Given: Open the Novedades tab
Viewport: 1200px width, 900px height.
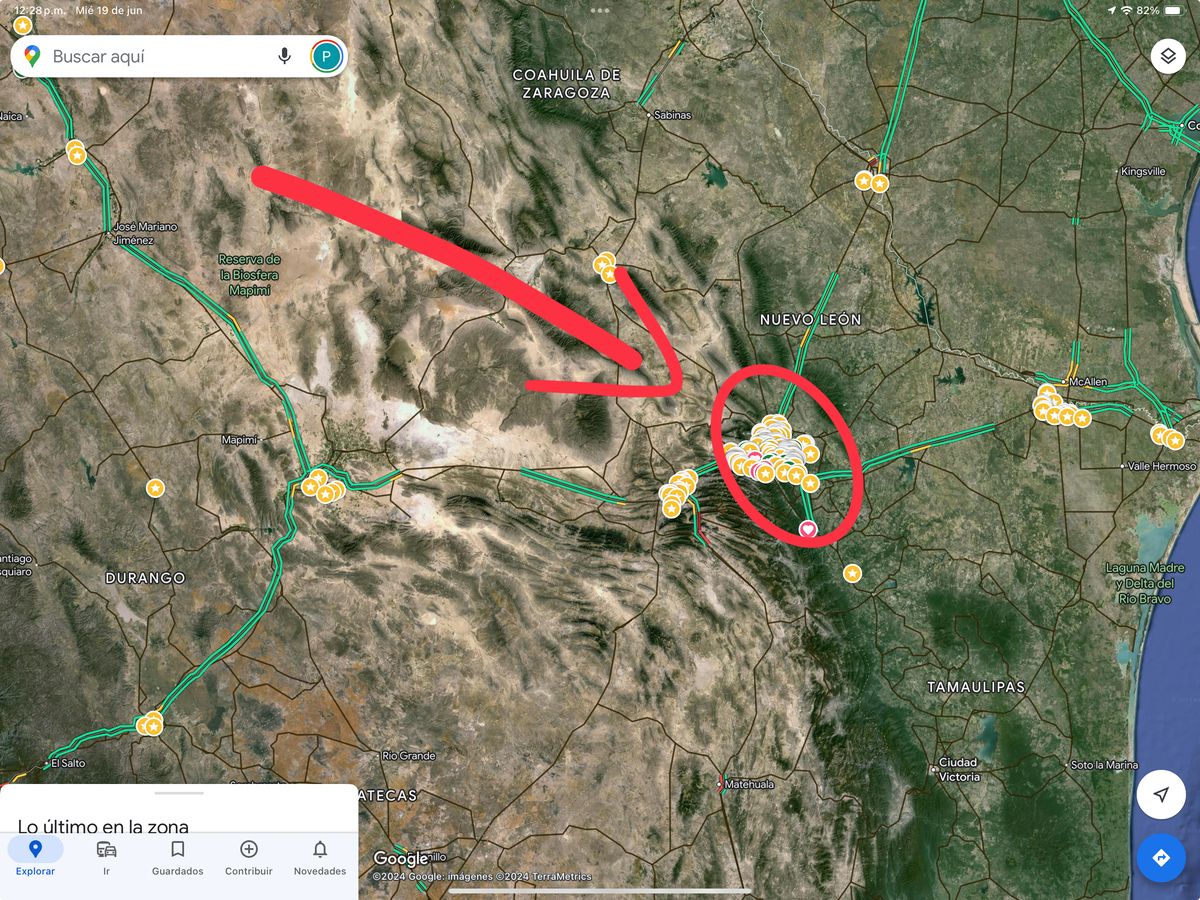Looking at the screenshot, I should pyautogui.click(x=319, y=857).
